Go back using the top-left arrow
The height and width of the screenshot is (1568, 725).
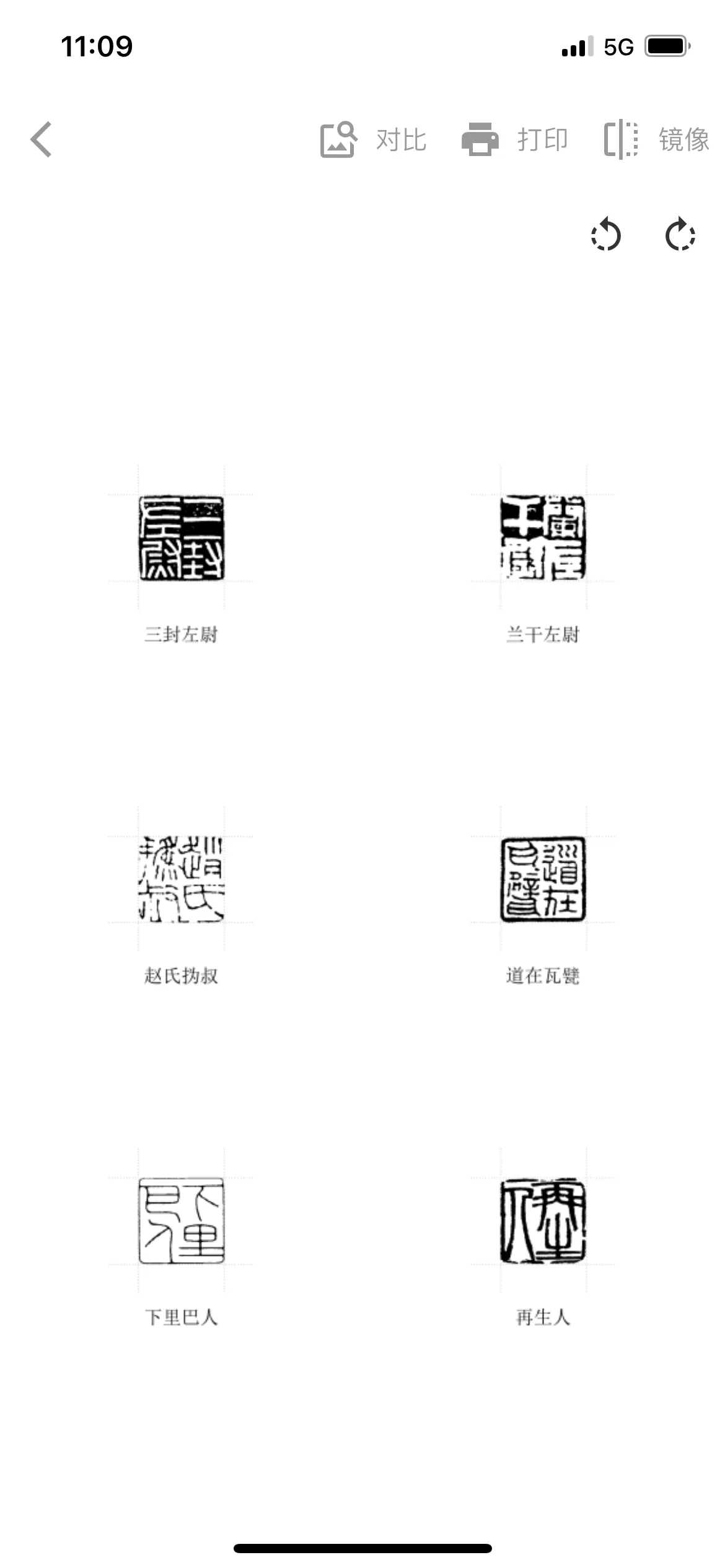pos(41,139)
